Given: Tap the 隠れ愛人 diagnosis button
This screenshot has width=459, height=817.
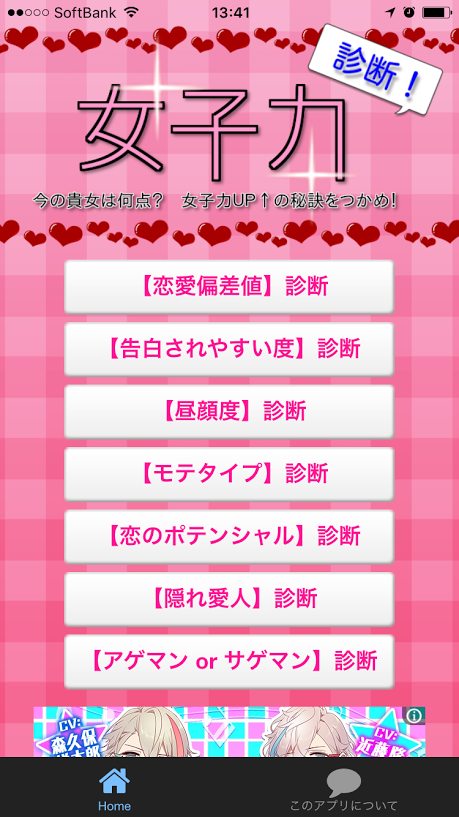Looking at the screenshot, I should 229,599.
